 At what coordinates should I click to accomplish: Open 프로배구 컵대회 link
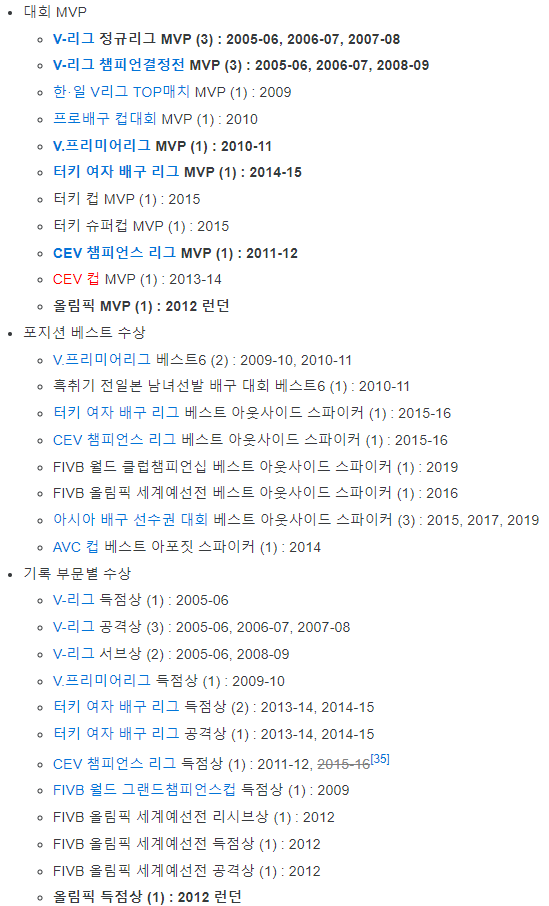click(x=105, y=119)
